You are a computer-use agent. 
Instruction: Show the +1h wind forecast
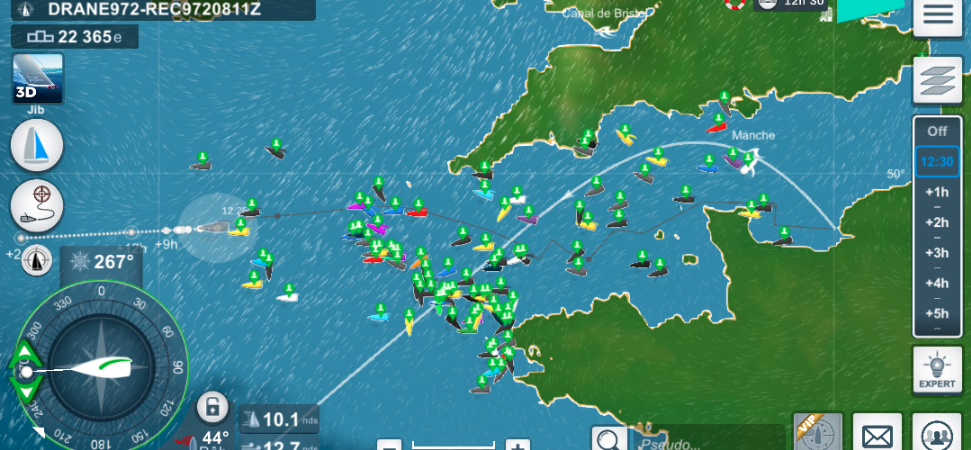[x=937, y=192]
